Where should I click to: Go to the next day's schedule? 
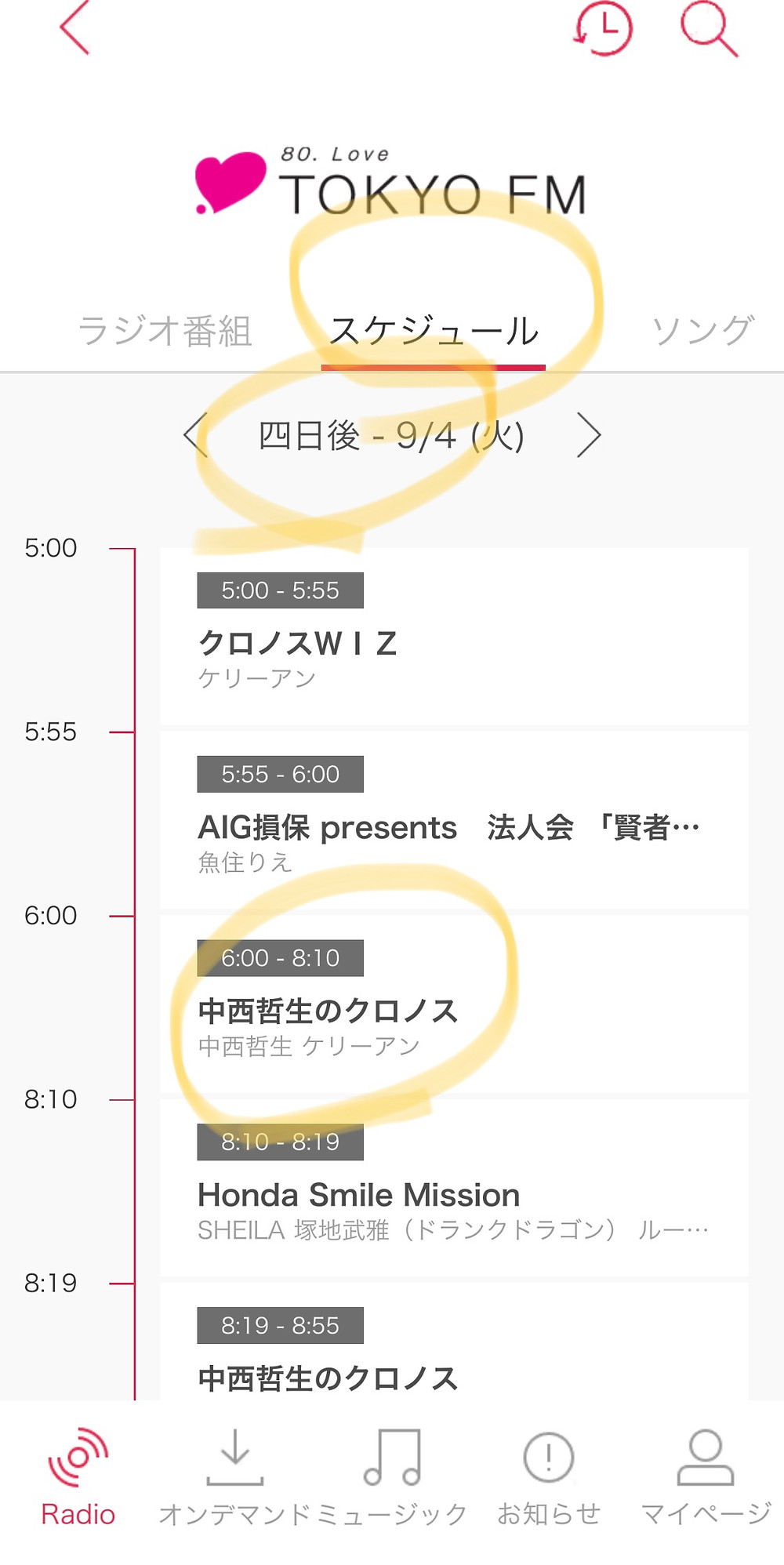coord(589,435)
